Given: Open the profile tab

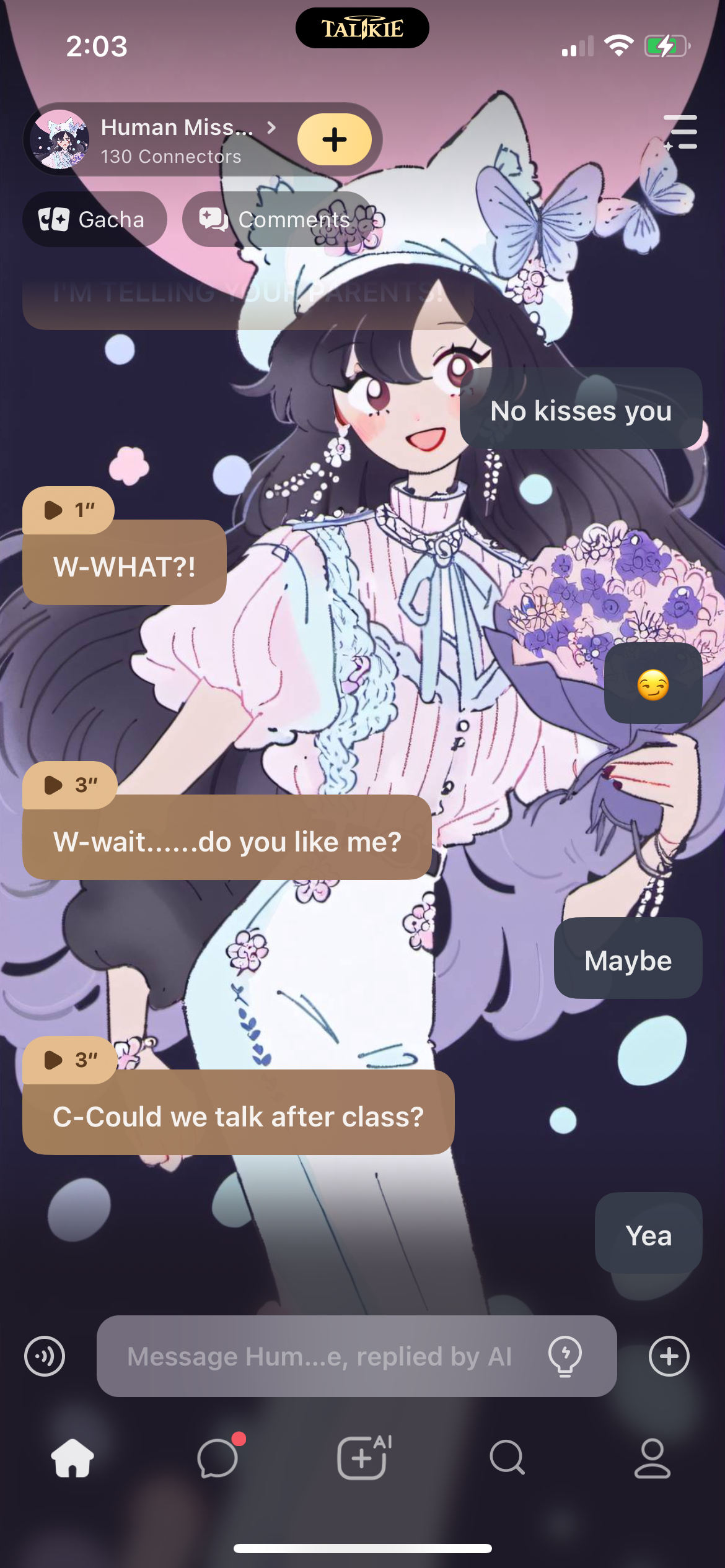Looking at the screenshot, I should [x=652, y=1458].
